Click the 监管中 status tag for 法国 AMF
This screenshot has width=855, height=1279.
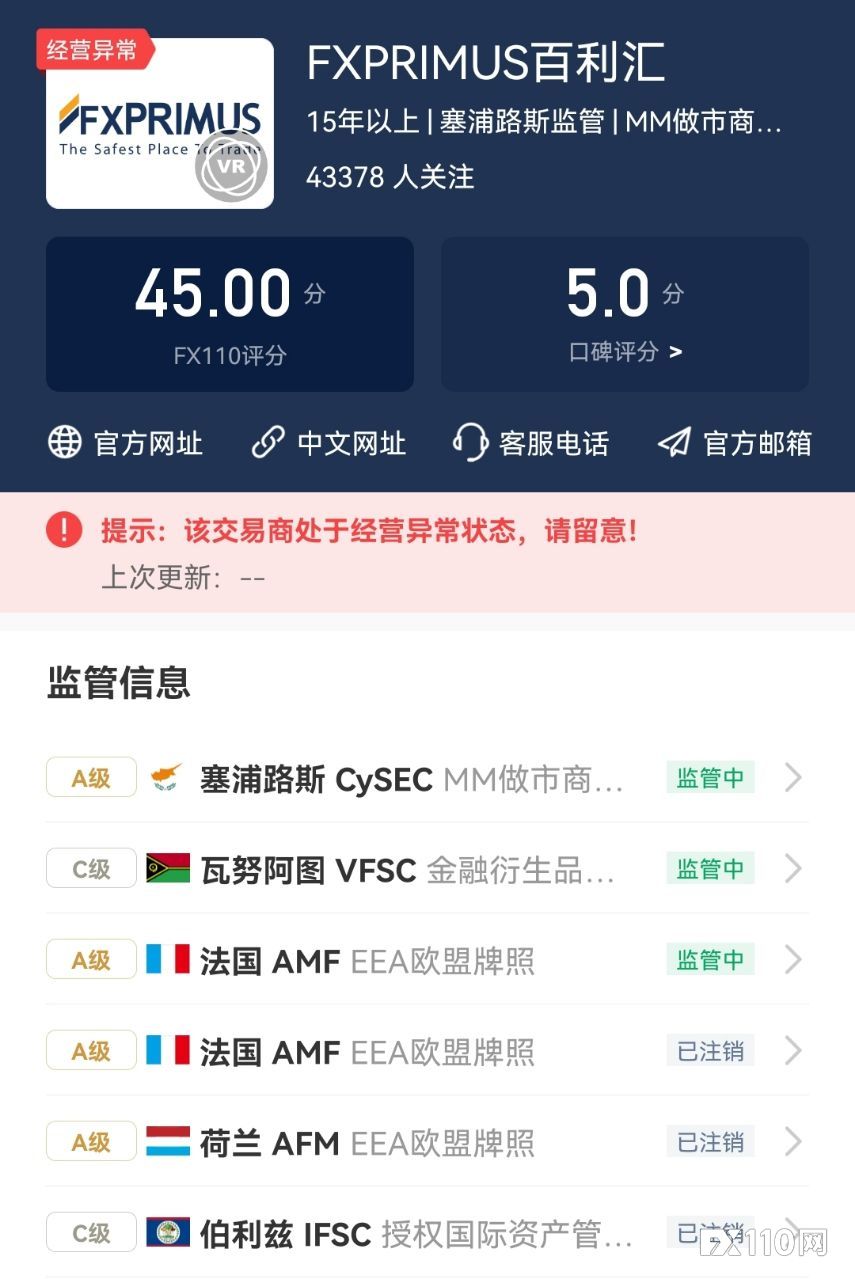[x=710, y=959]
